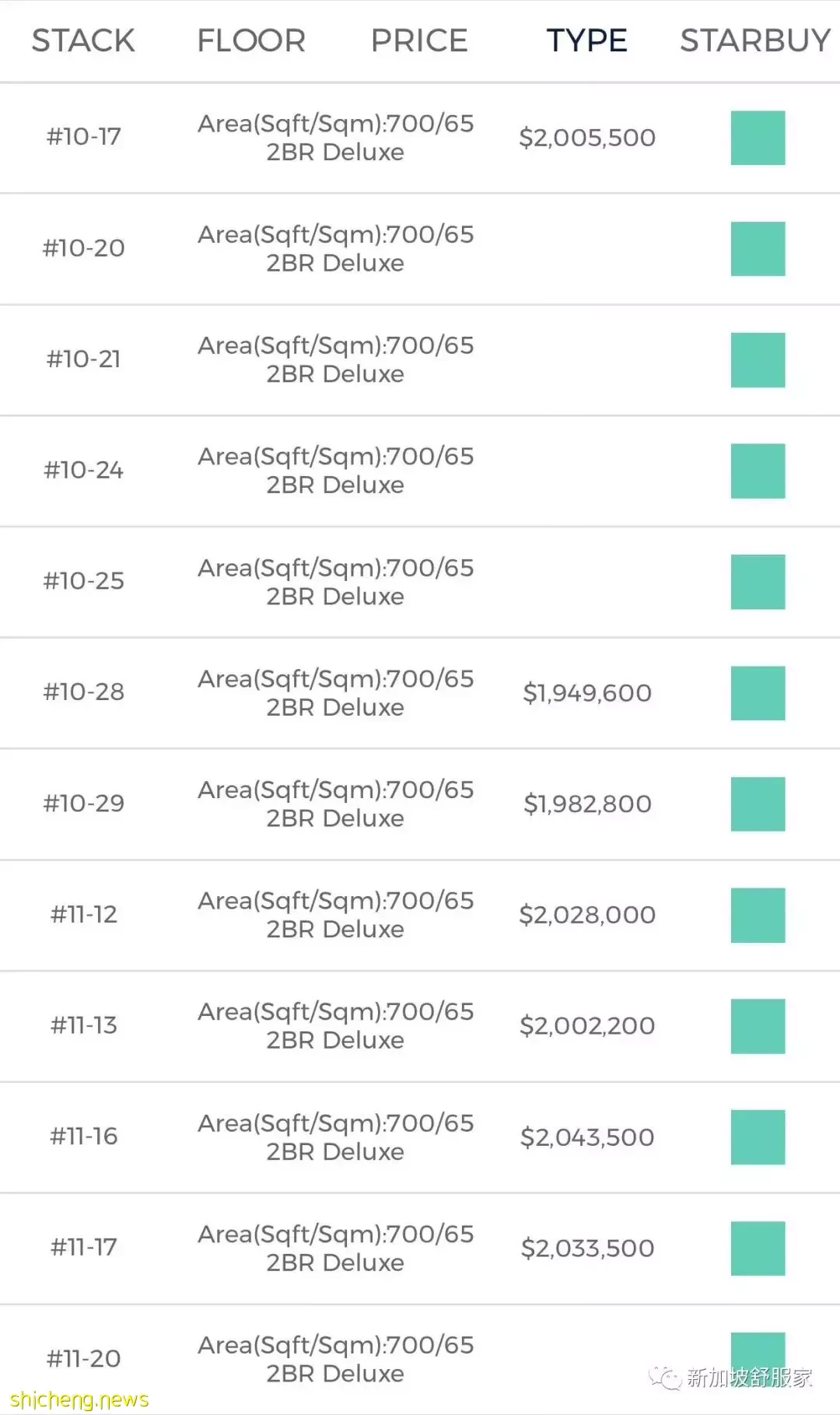Sort units by FLOOR

coord(251,40)
